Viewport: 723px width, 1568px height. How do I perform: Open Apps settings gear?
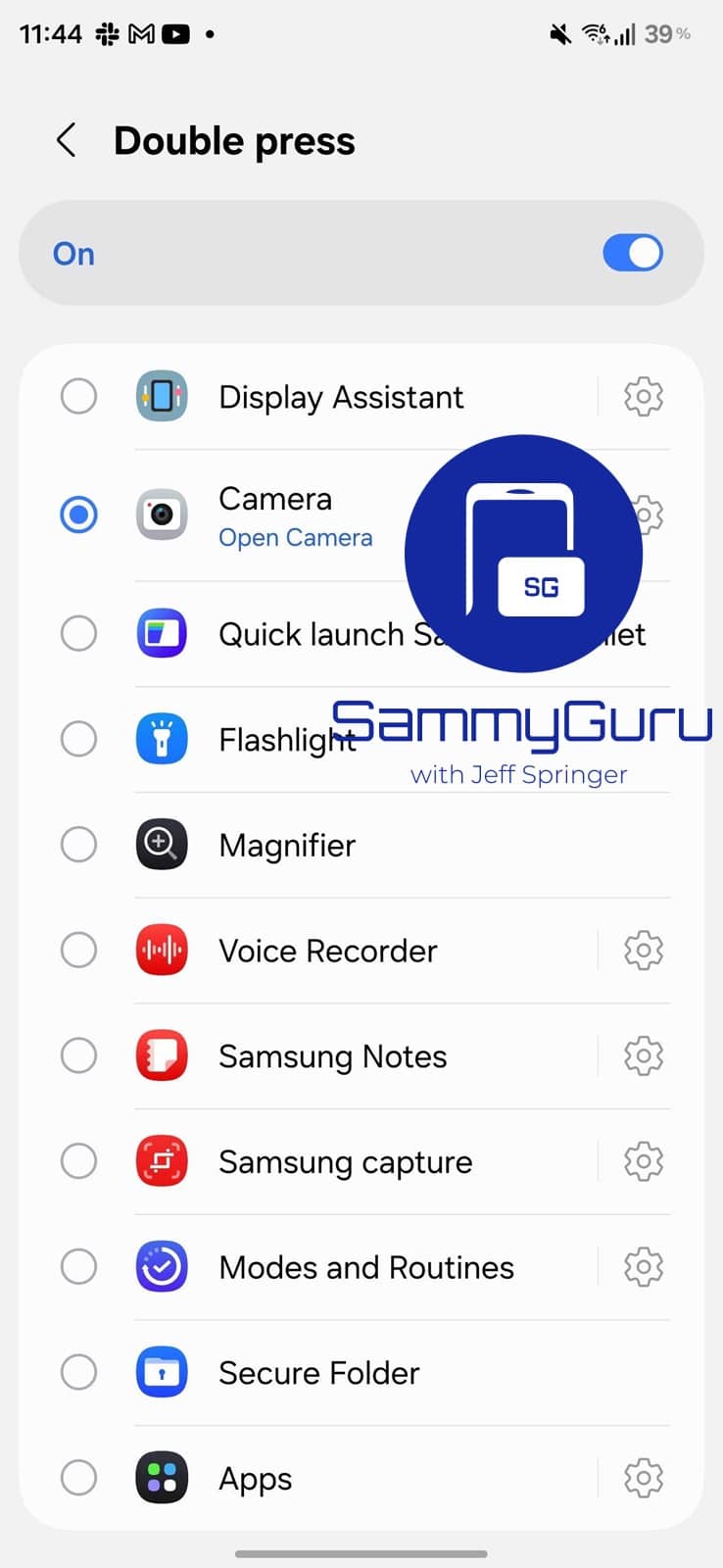click(x=643, y=1479)
